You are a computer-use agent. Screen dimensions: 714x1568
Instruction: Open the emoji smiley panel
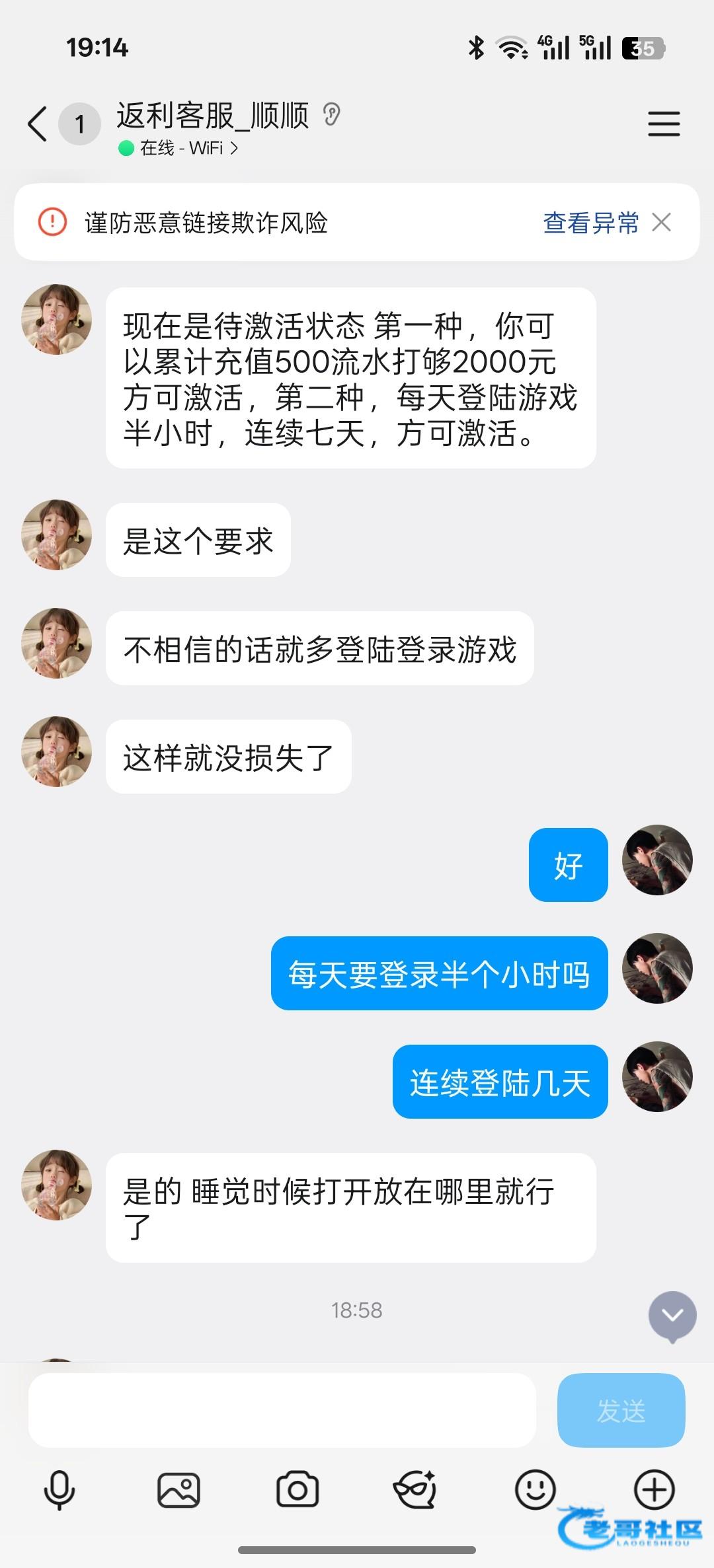(x=535, y=1489)
